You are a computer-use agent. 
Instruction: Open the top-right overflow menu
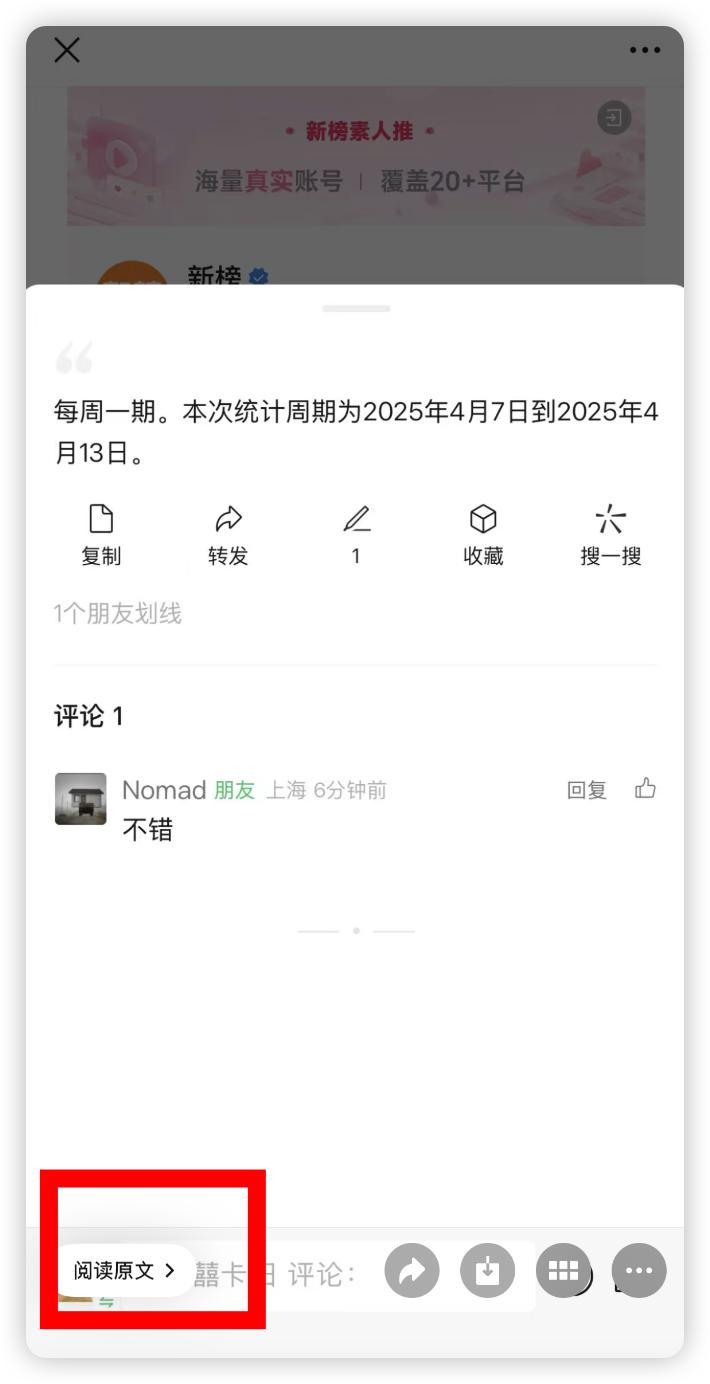tap(645, 51)
